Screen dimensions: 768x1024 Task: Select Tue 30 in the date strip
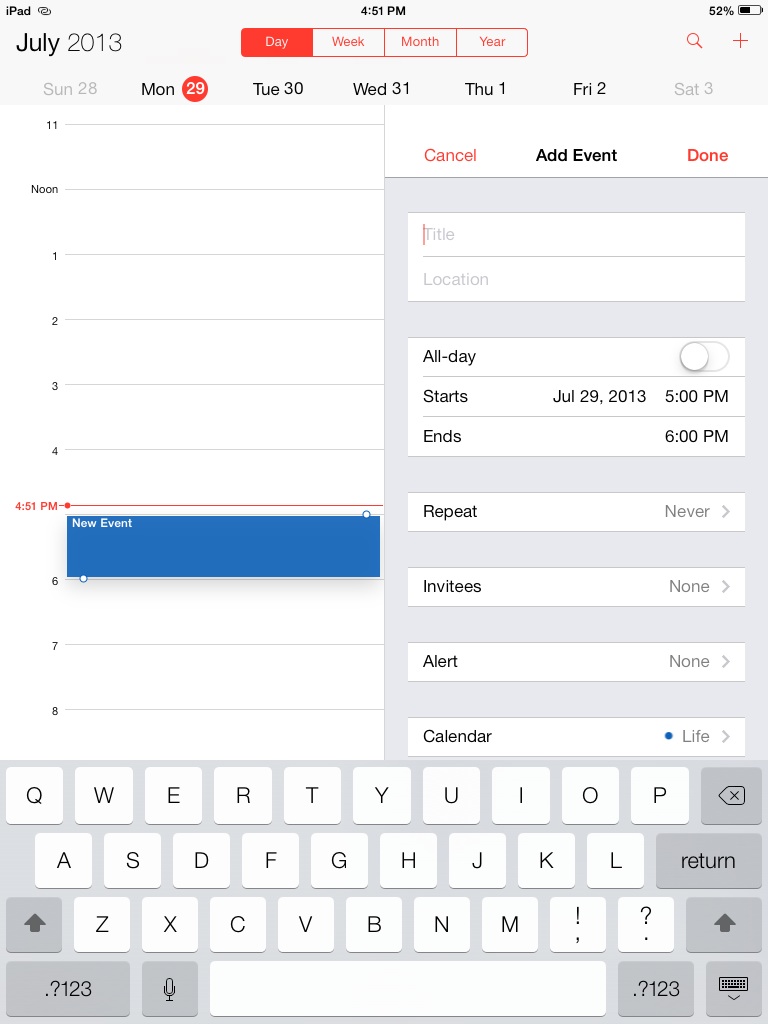278,89
